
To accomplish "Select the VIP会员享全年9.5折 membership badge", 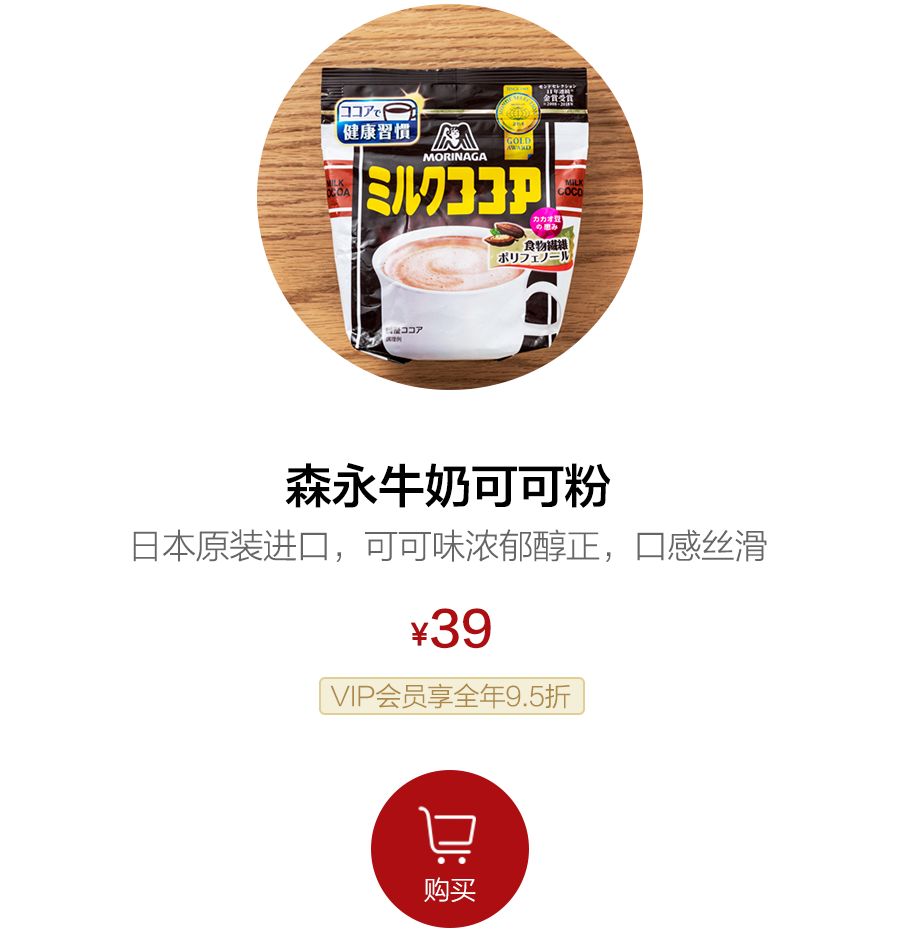I will point(450,695).
